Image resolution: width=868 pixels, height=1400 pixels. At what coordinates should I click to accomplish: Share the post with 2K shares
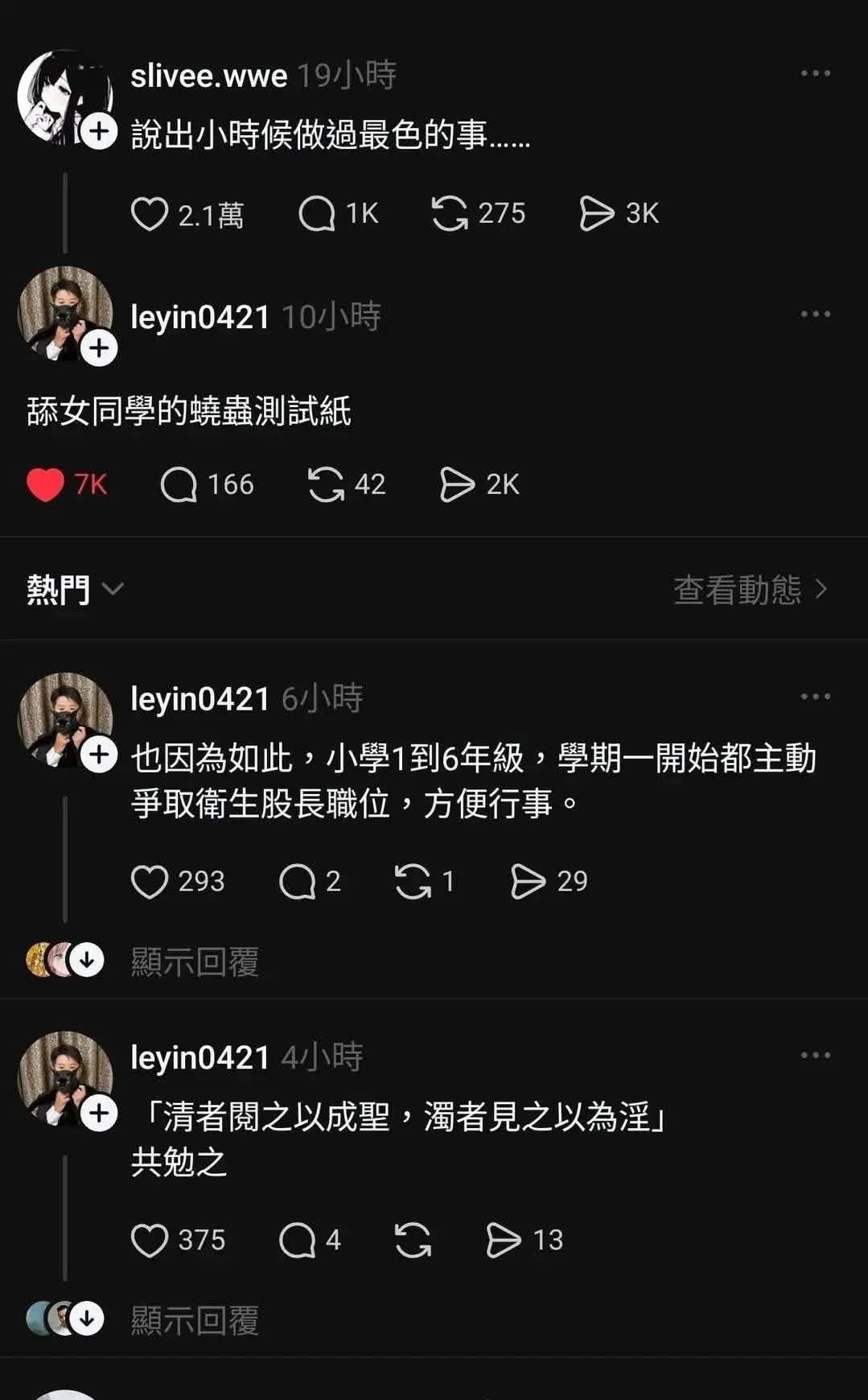pyautogui.click(x=457, y=484)
